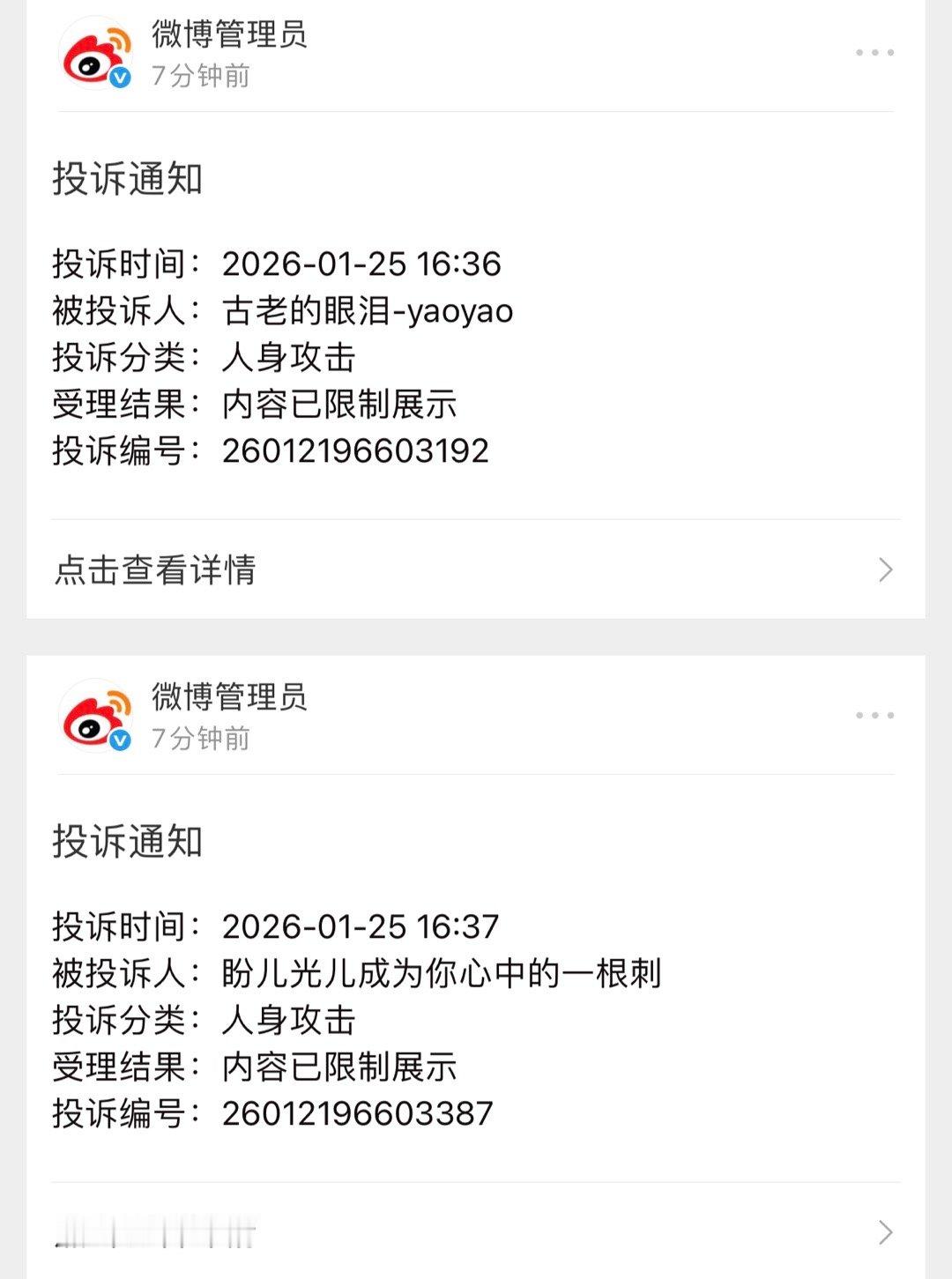
Task: View details of complaint 26012196603192
Action: coord(476,569)
